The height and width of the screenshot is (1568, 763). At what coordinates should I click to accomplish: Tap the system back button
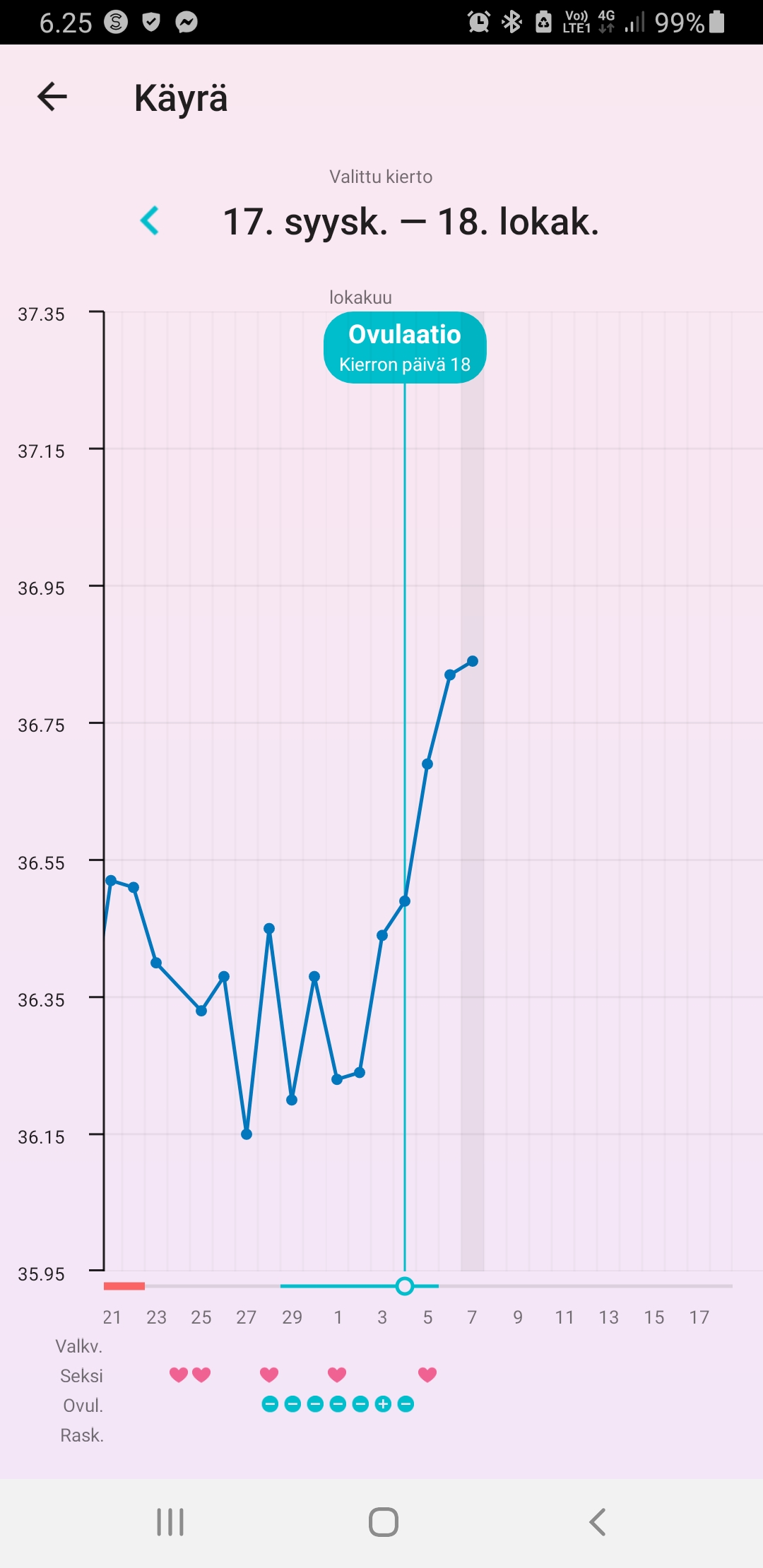point(597,1522)
